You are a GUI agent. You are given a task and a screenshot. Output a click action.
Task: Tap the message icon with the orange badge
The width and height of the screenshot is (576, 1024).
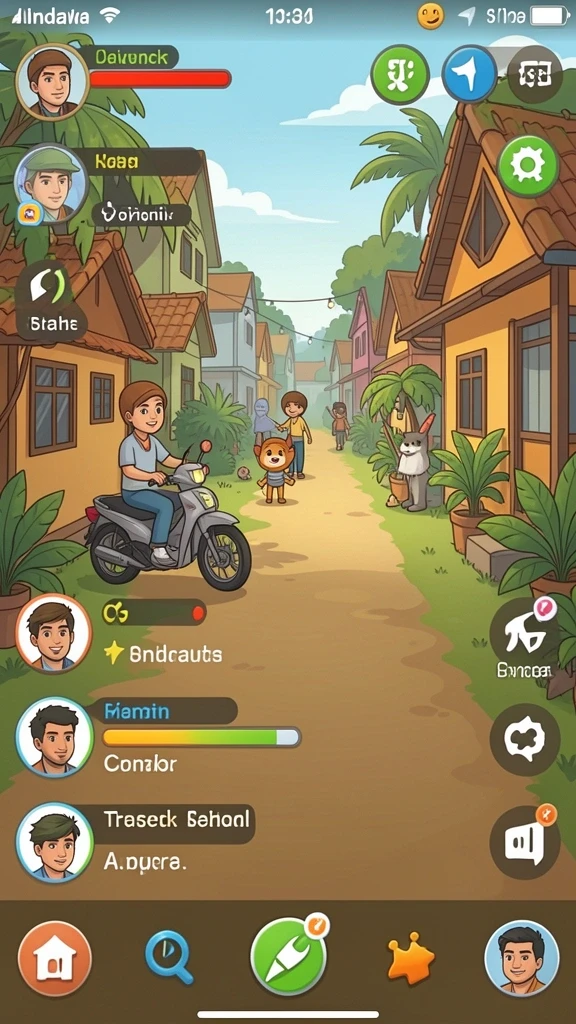click(524, 842)
